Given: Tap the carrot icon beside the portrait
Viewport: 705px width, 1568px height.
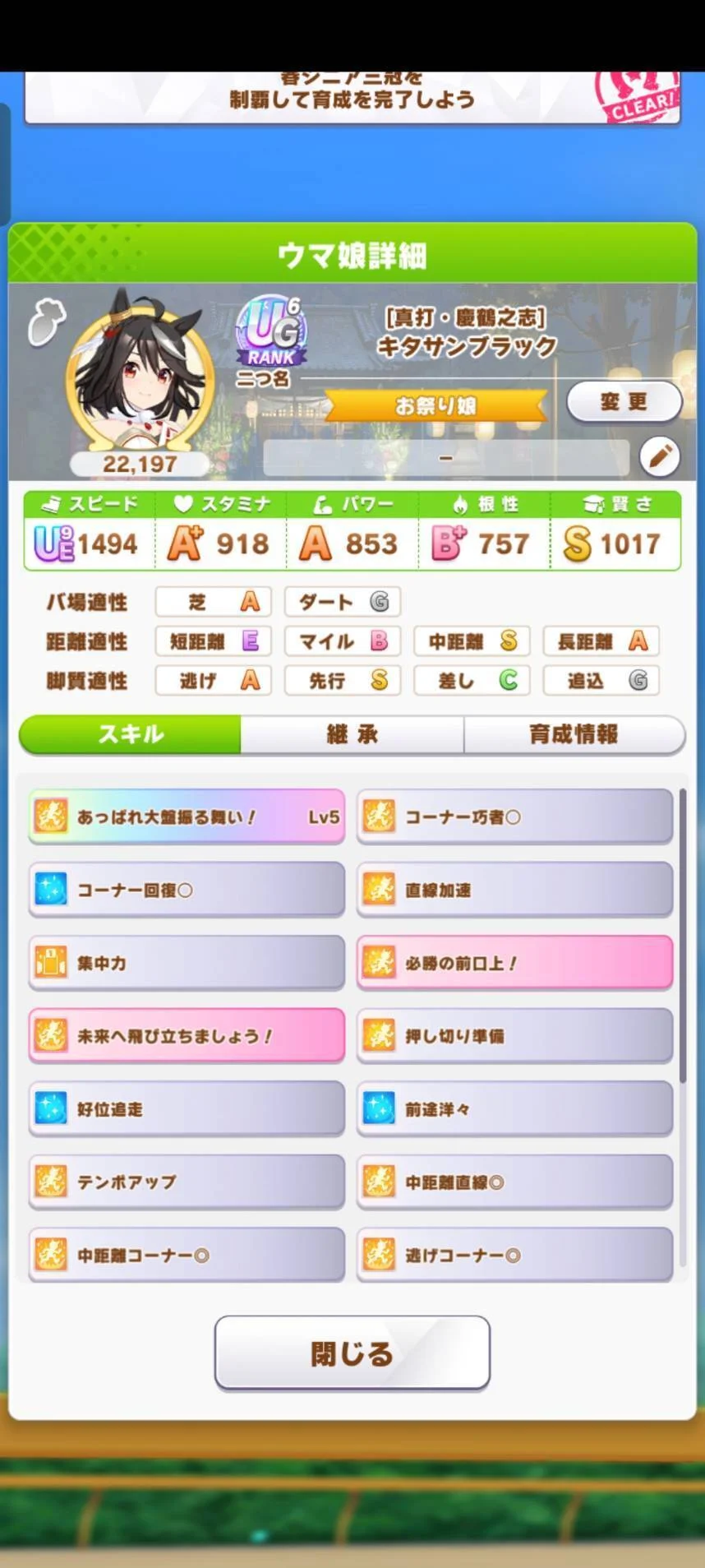Looking at the screenshot, I should (47, 321).
